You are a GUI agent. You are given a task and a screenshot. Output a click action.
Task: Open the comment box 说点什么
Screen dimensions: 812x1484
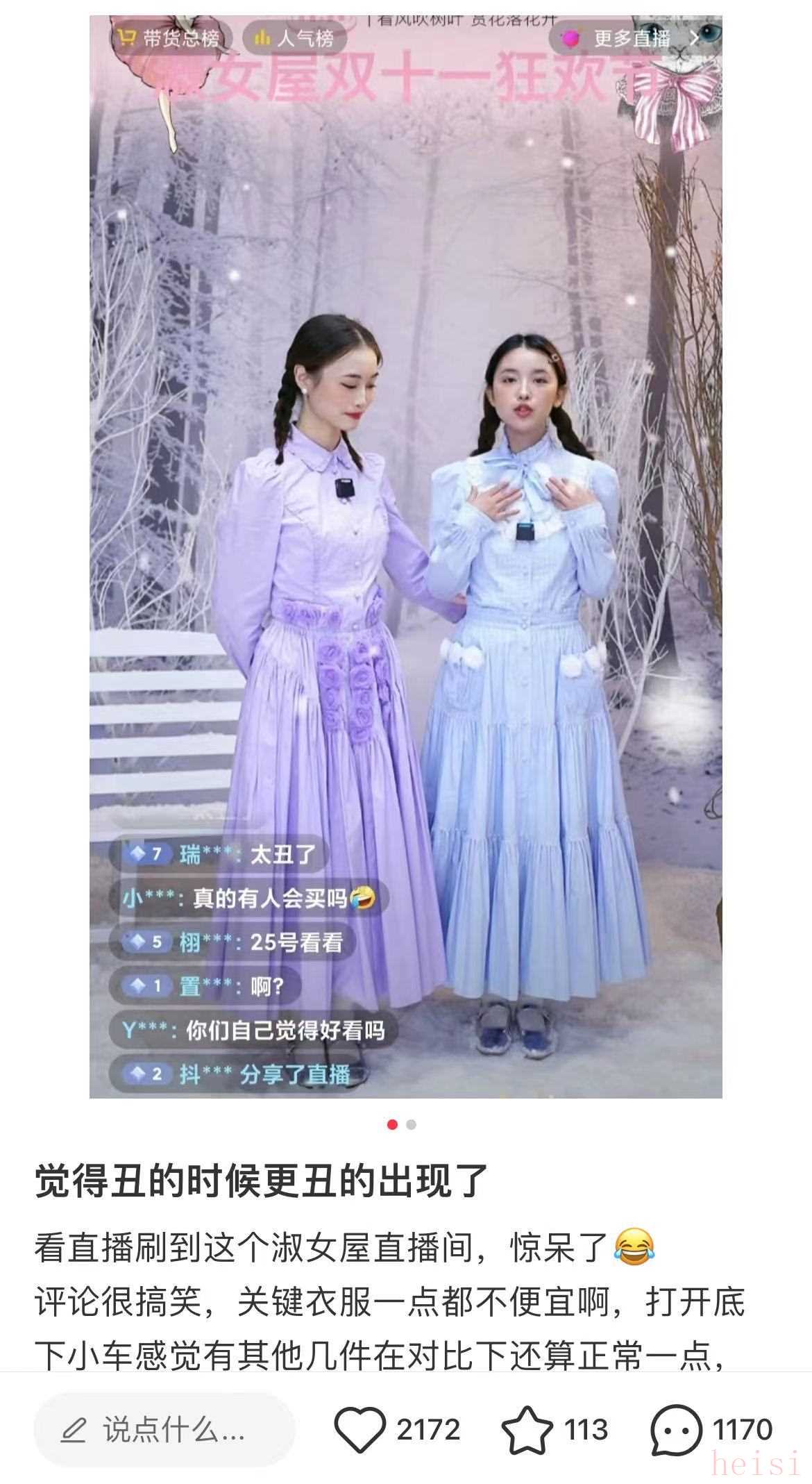[164, 1430]
